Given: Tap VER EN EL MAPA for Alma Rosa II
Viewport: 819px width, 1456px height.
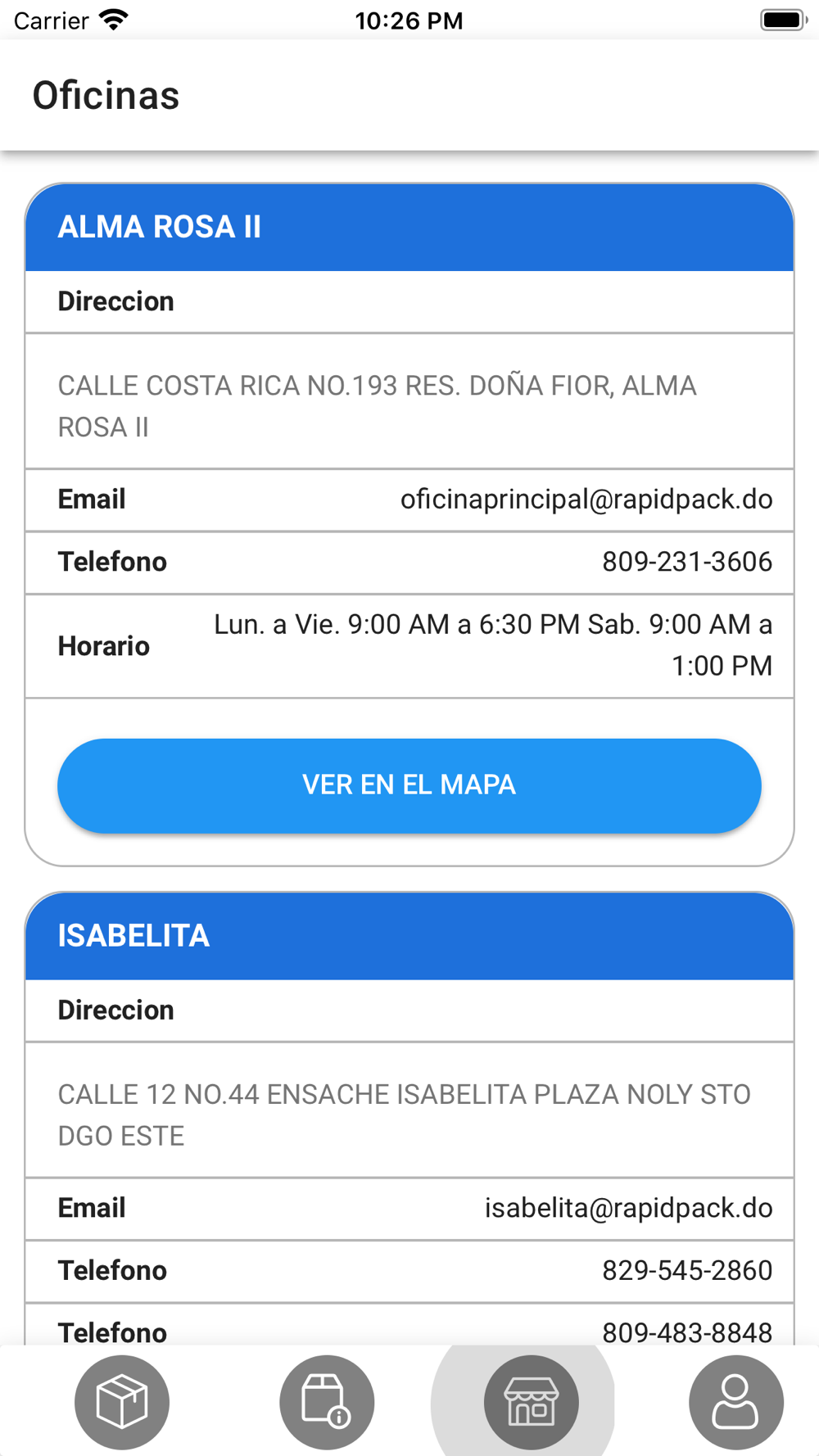Looking at the screenshot, I should click(x=409, y=785).
